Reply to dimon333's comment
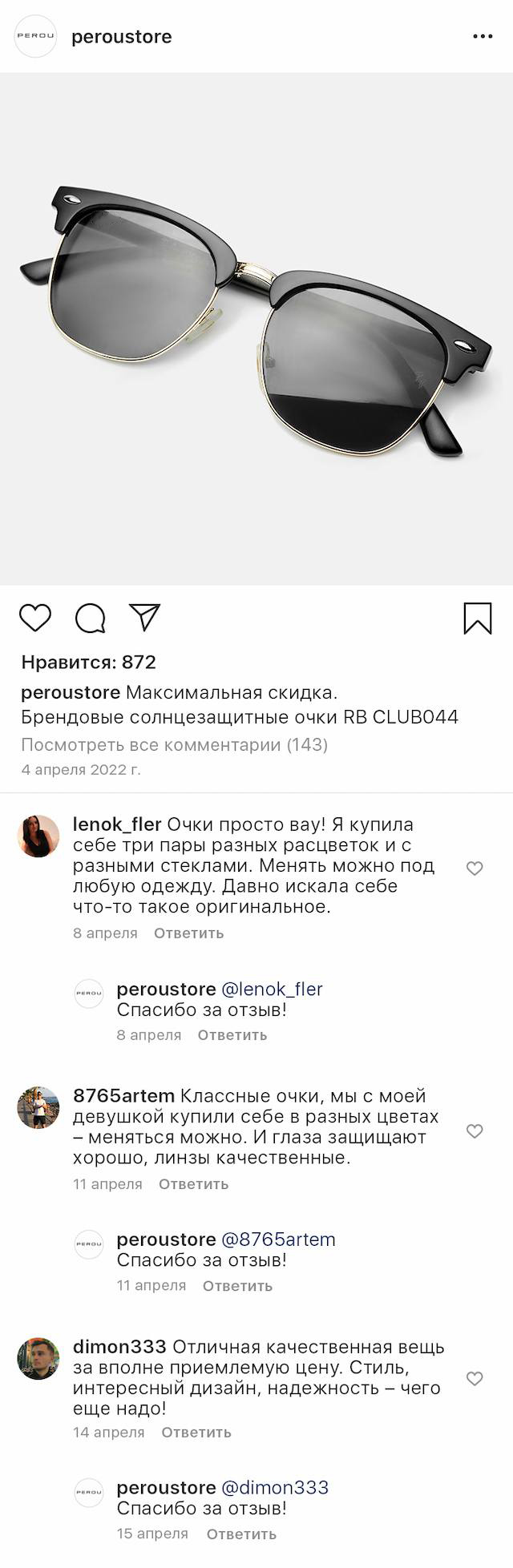The image size is (513, 1568). click(196, 1433)
